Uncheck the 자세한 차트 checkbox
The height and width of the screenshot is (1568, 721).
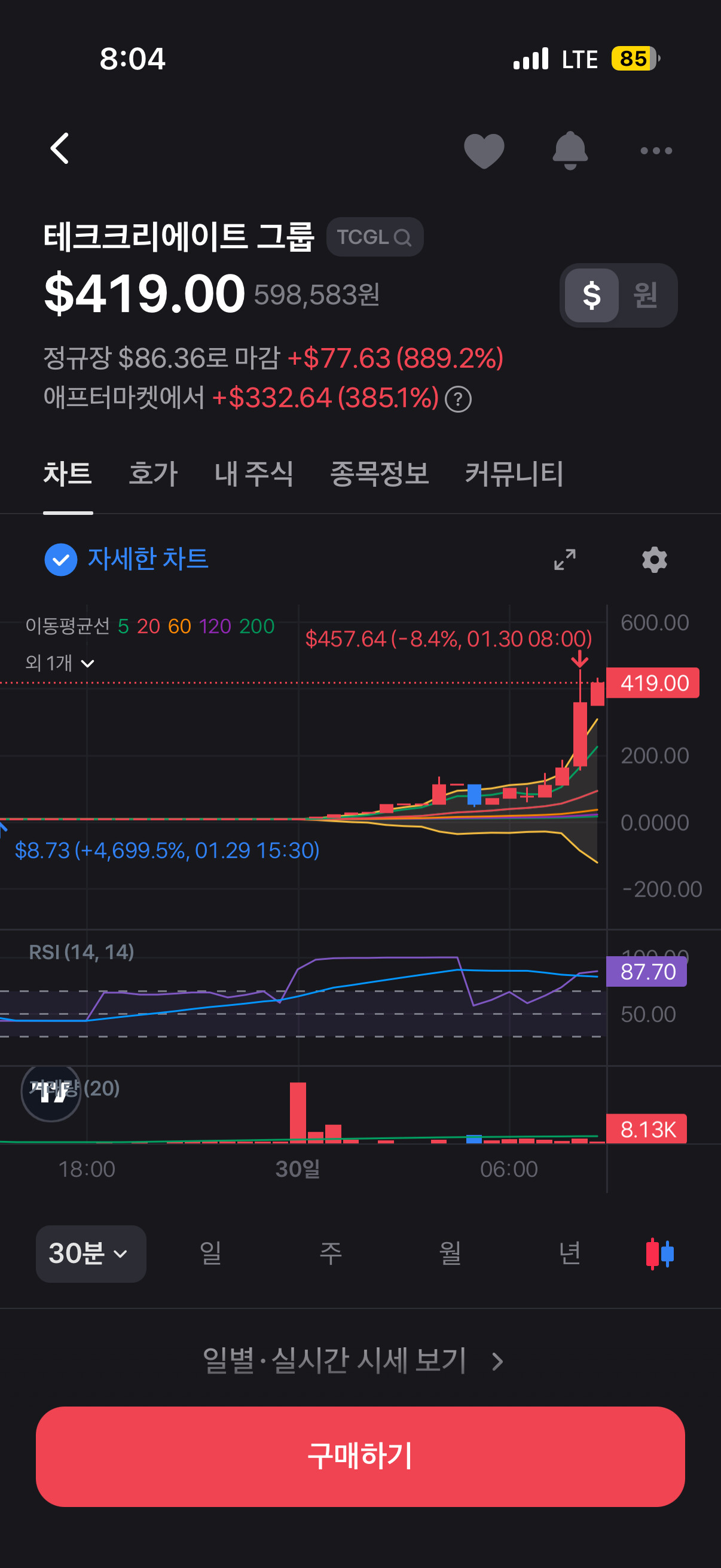tap(61, 559)
